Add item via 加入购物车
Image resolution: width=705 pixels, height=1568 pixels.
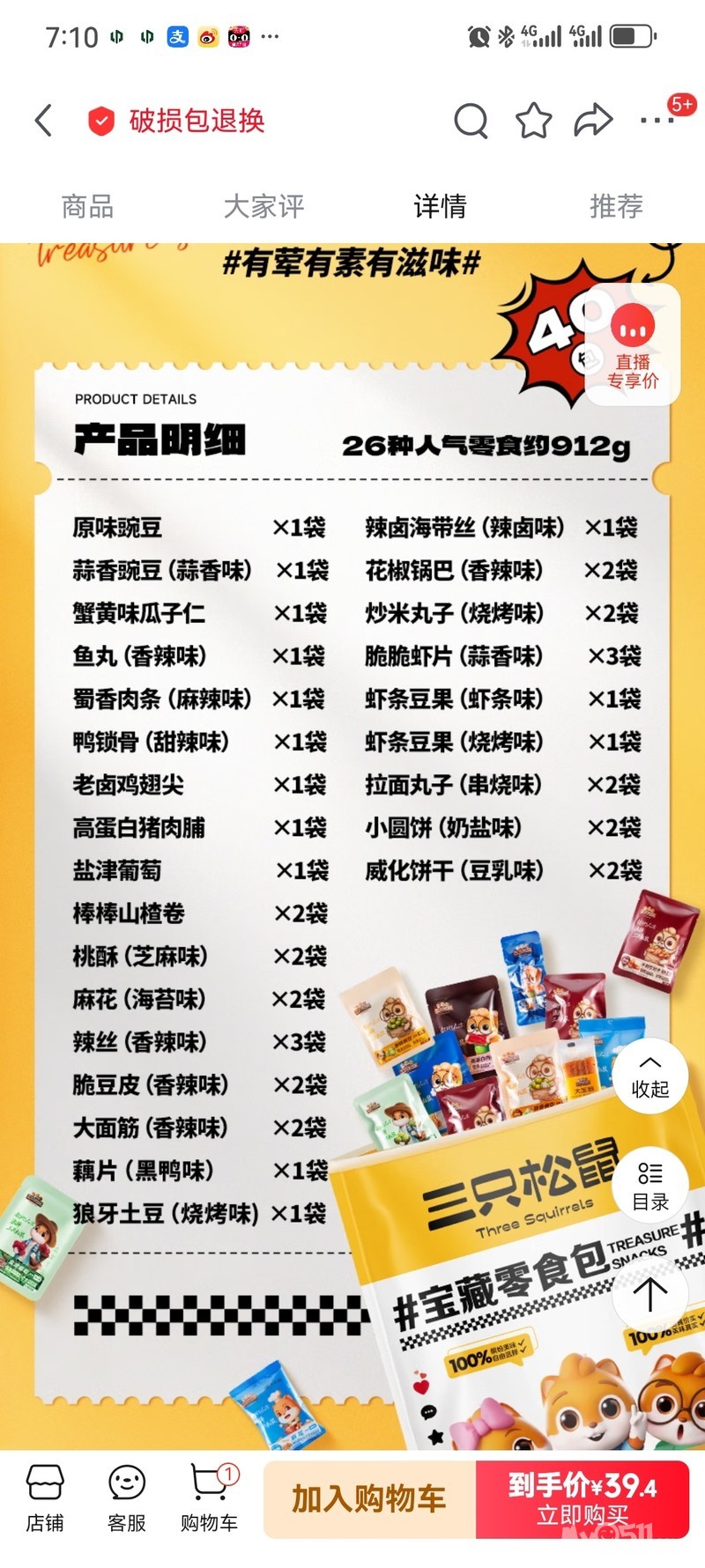(x=369, y=1499)
